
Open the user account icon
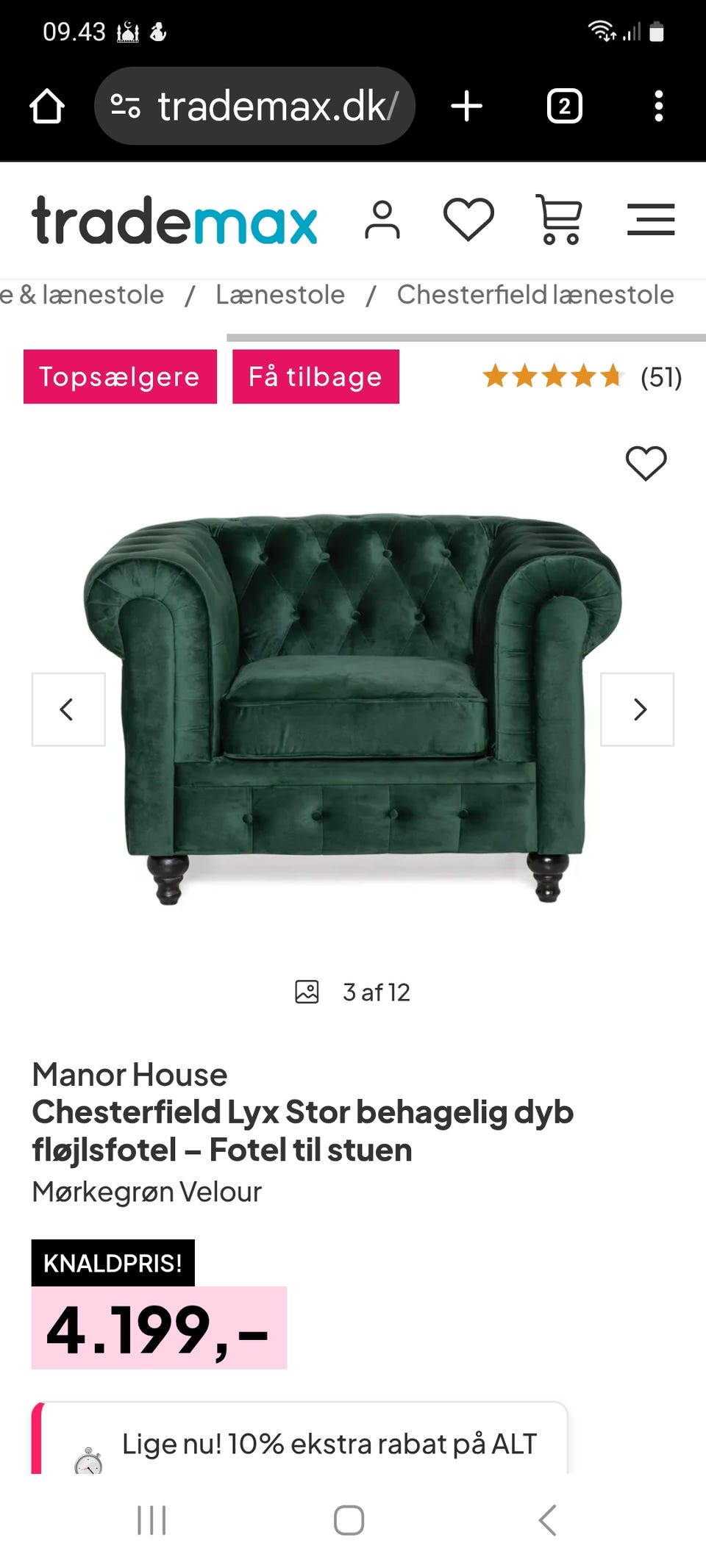click(x=382, y=220)
